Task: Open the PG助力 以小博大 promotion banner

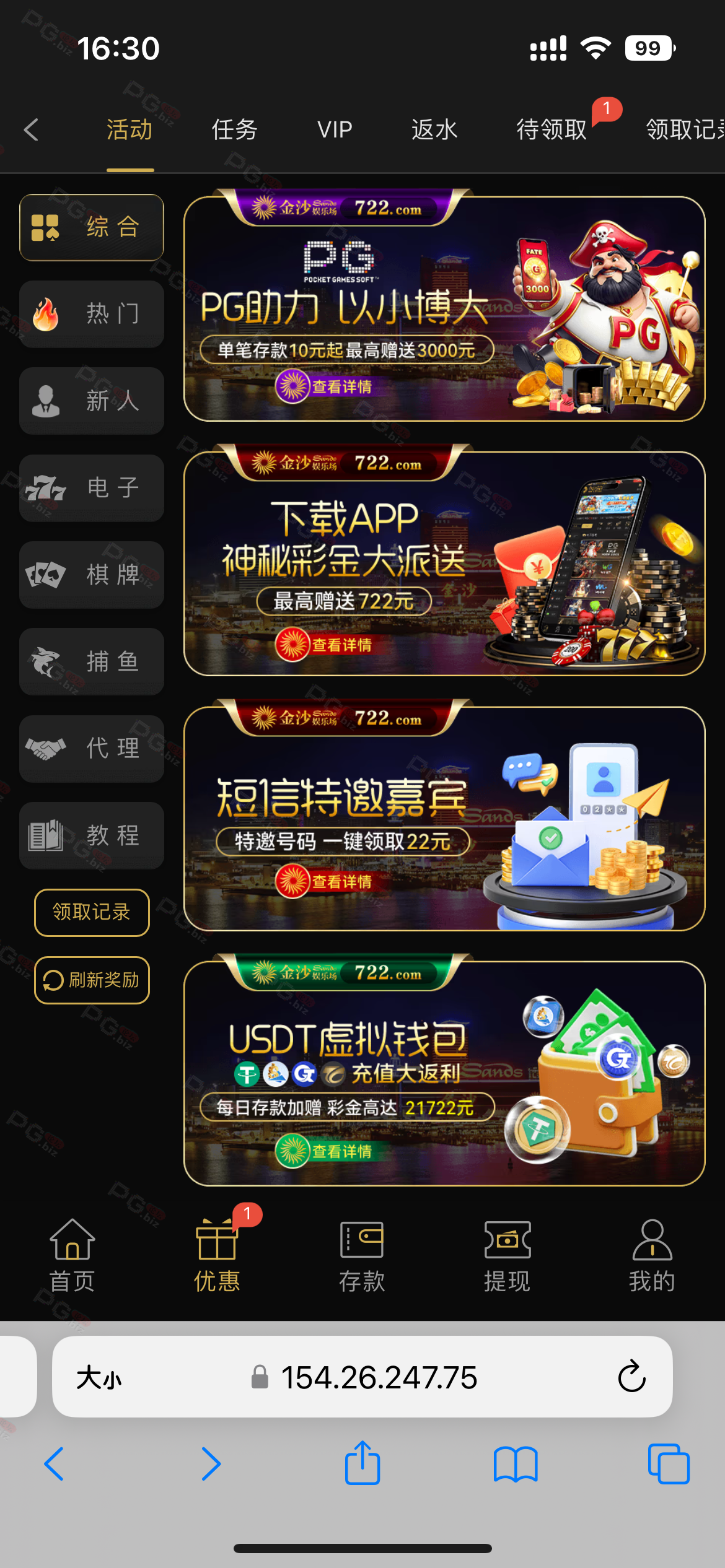Action: [444, 308]
